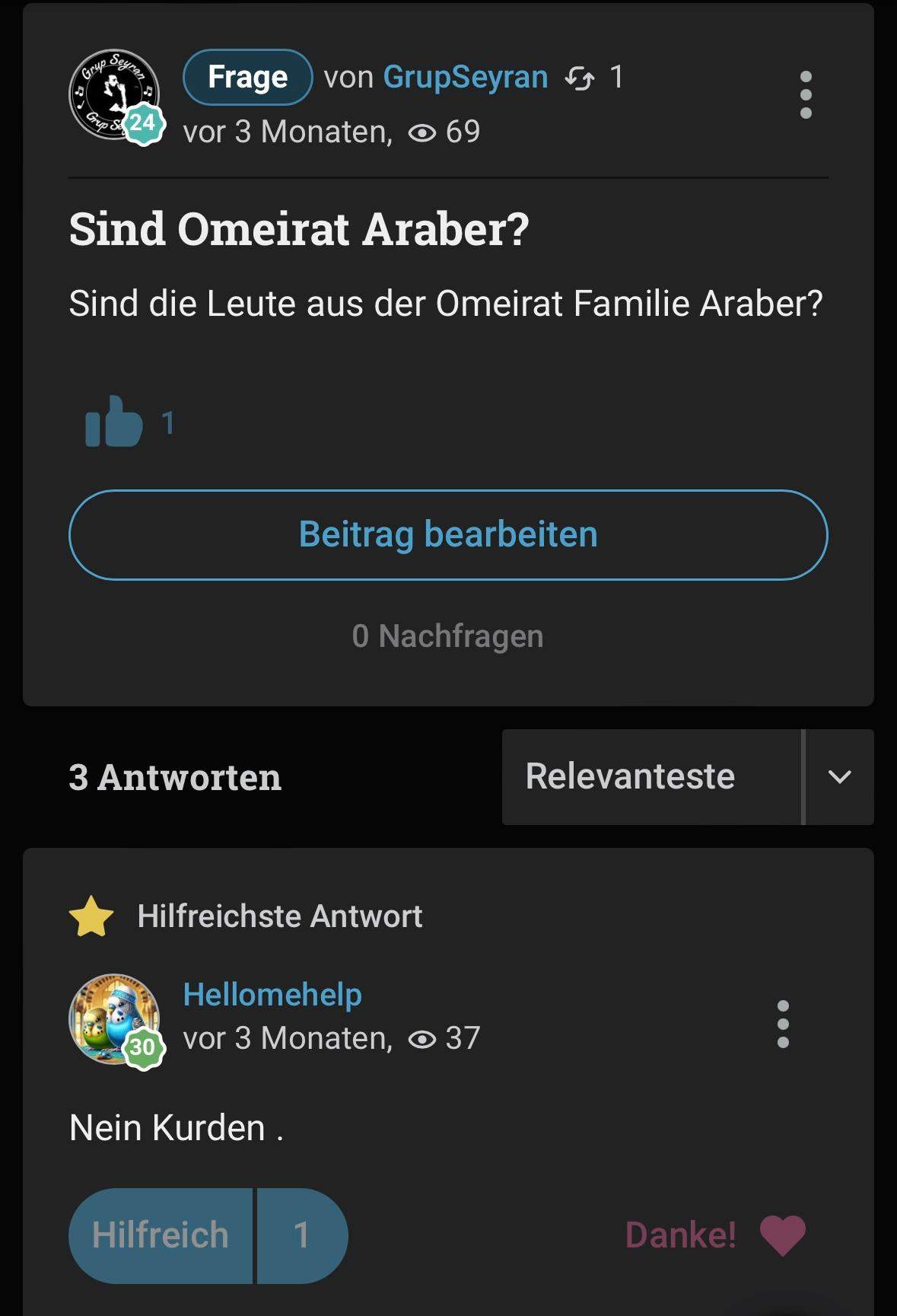897x1316 pixels.
Task: Open GrupSeyran's username link
Action: coord(466,76)
